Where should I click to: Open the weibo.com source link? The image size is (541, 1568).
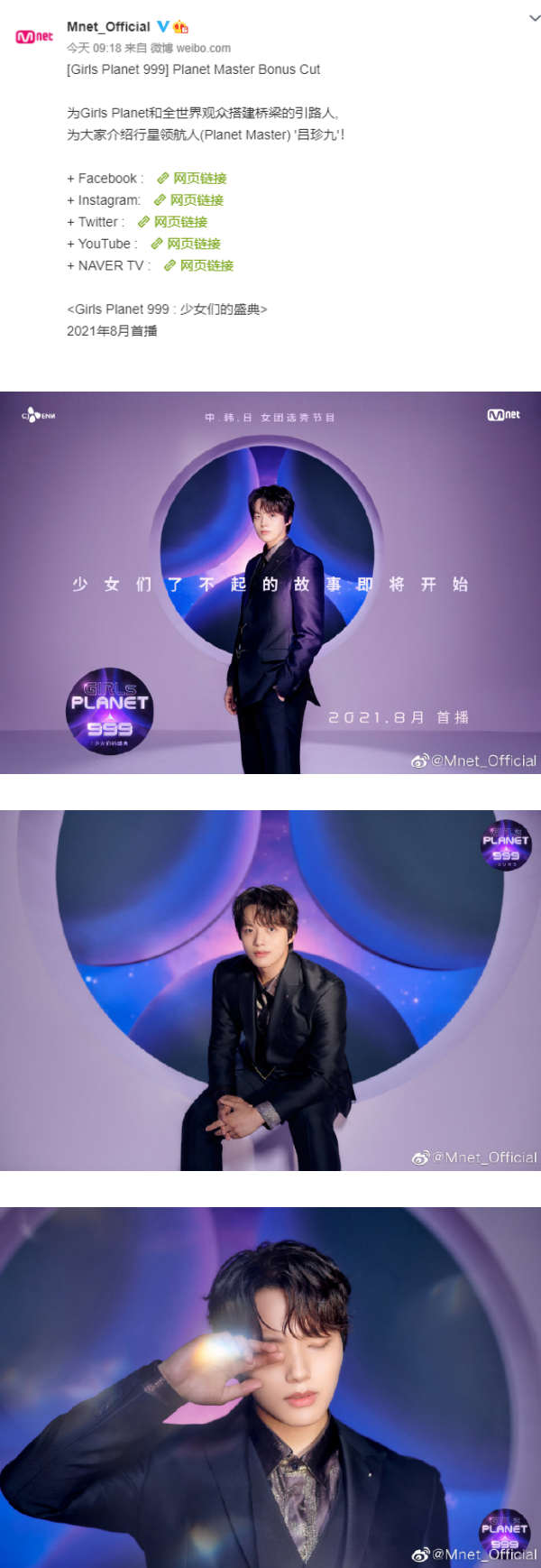(x=203, y=48)
